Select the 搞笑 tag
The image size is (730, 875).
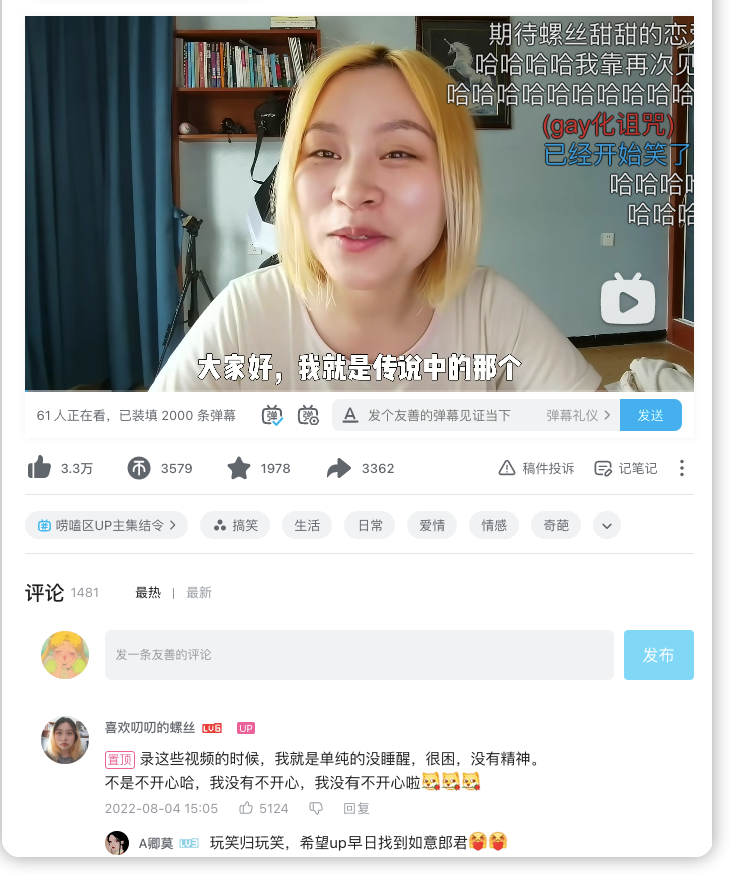(235, 525)
